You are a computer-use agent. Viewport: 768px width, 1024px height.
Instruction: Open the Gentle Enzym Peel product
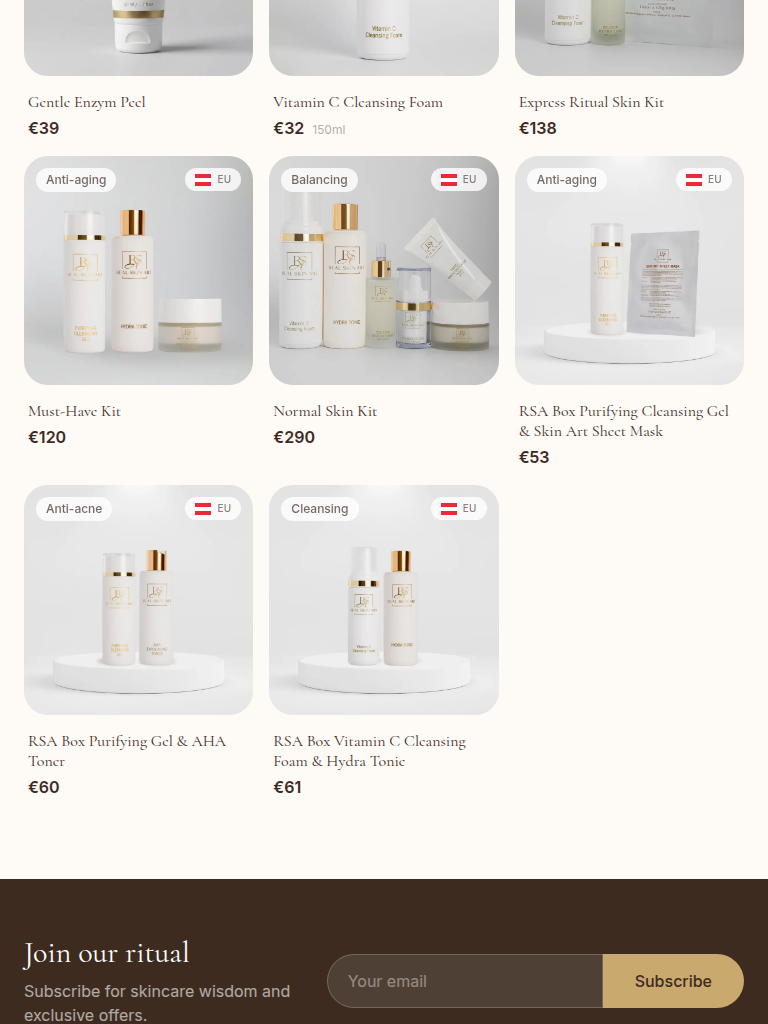click(x=87, y=102)
